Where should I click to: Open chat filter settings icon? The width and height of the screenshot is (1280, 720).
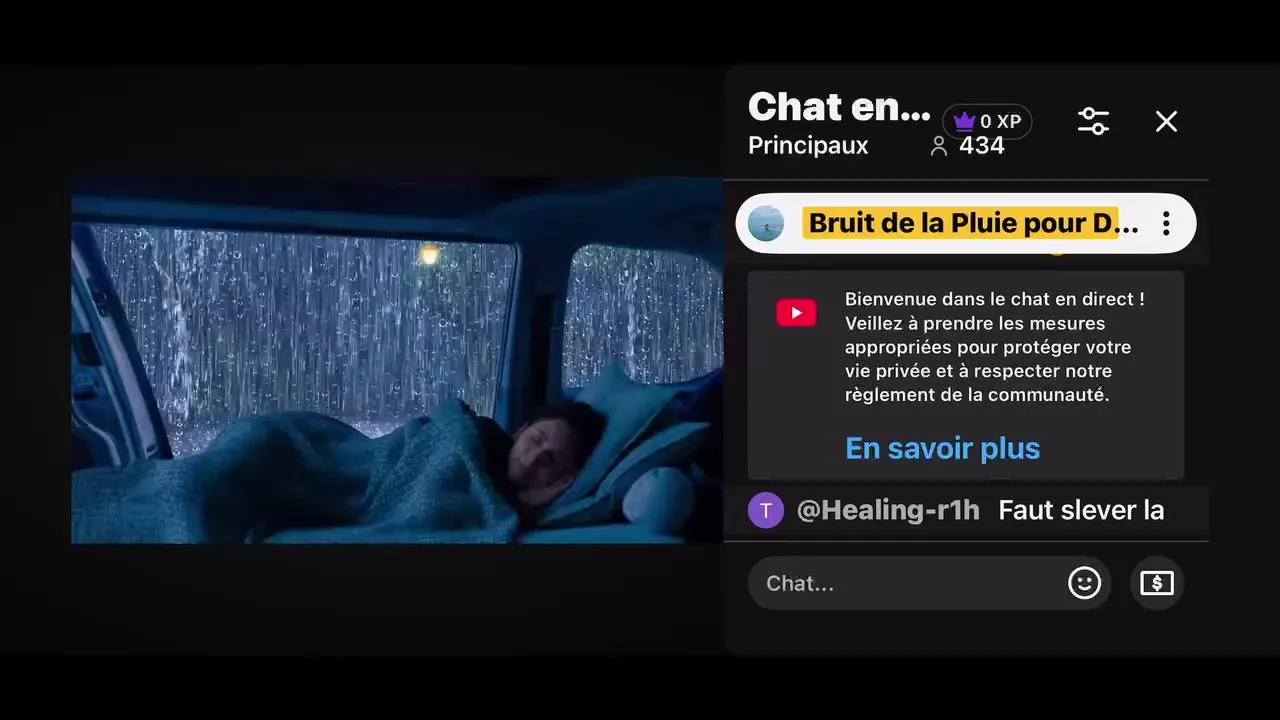pos(1093,122)
